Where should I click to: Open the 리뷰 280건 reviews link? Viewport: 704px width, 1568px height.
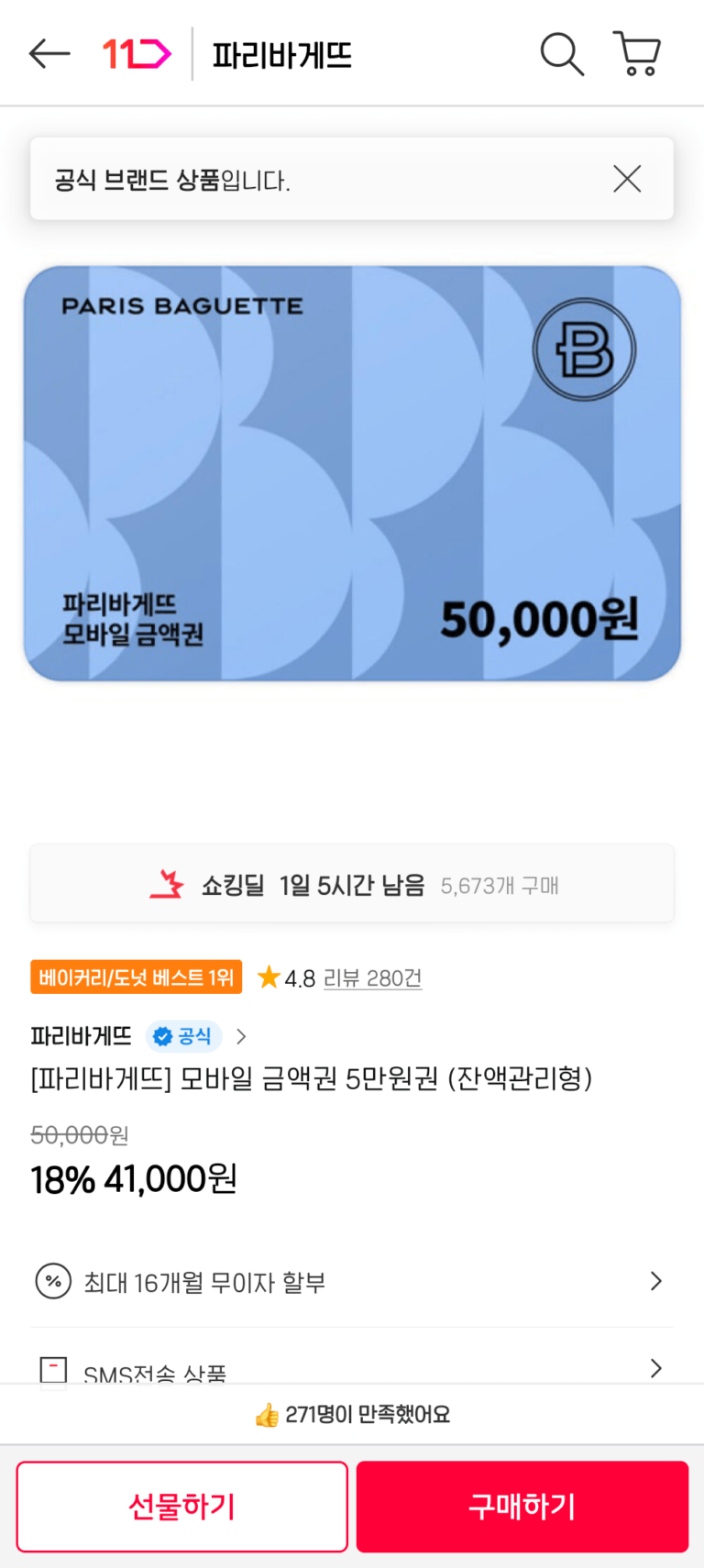point(372,978)
